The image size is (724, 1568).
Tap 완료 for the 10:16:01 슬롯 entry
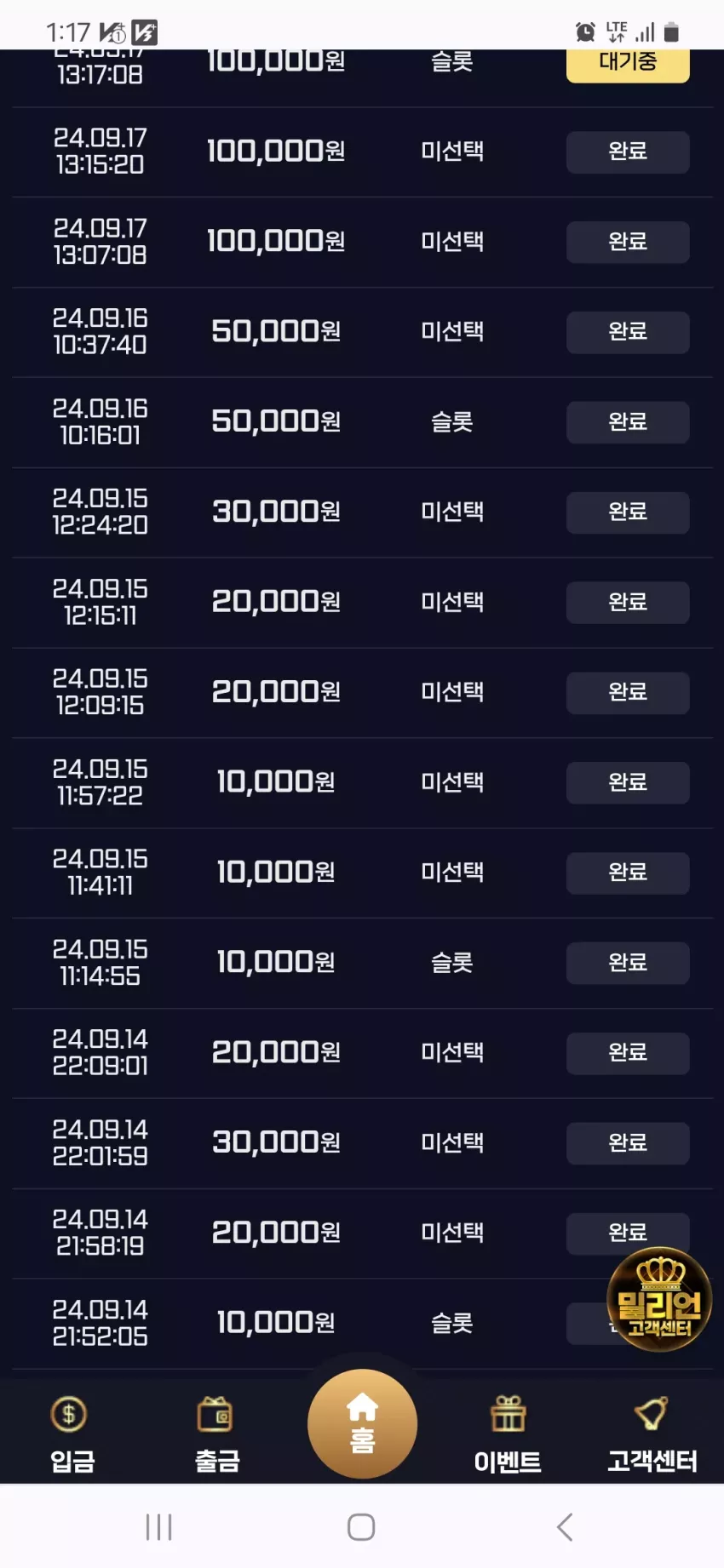coord(628,422)
